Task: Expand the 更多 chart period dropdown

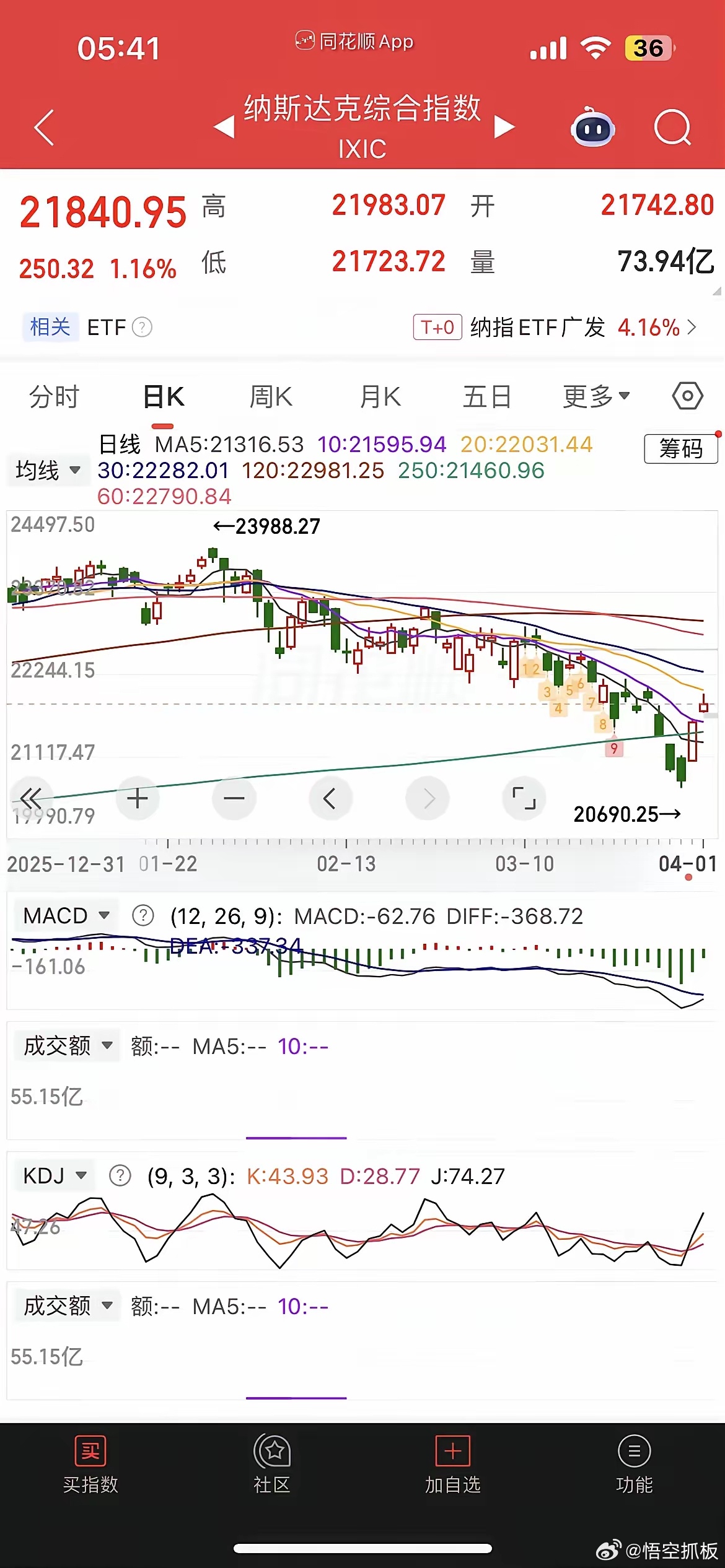Action: [x=595, y=396]
